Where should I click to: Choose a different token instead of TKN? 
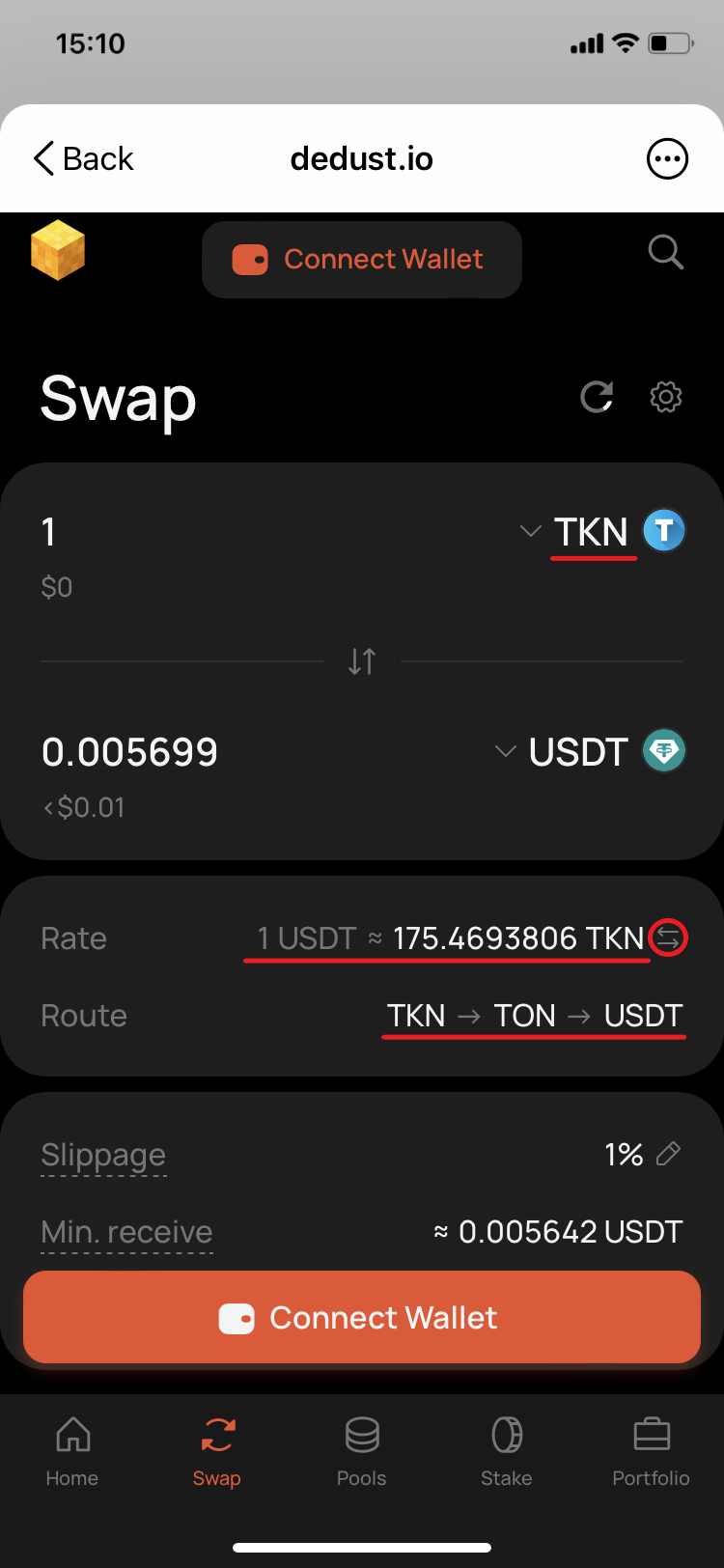(600, 531)
